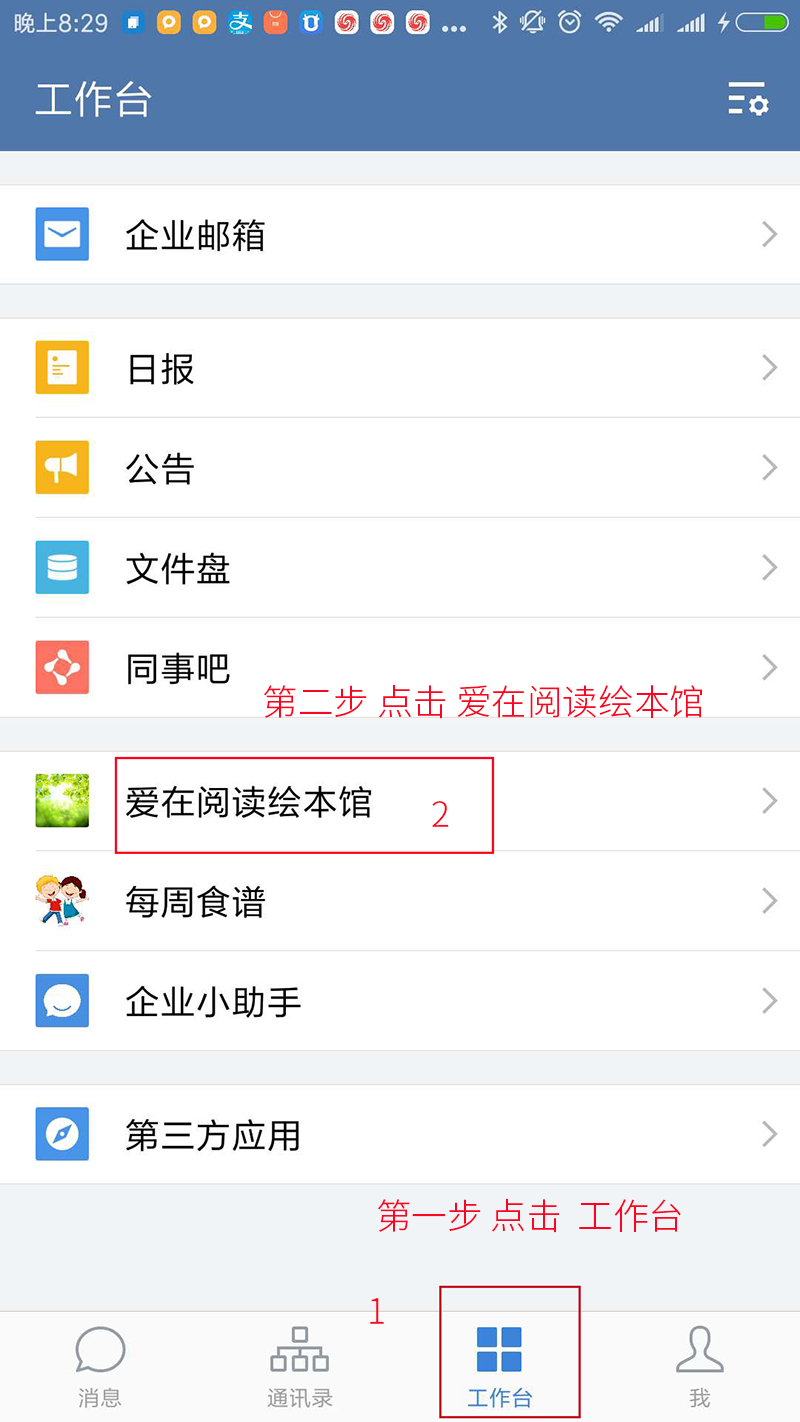Open 文件盘 file disk
800x1422 pixels.
click(400, 568)
